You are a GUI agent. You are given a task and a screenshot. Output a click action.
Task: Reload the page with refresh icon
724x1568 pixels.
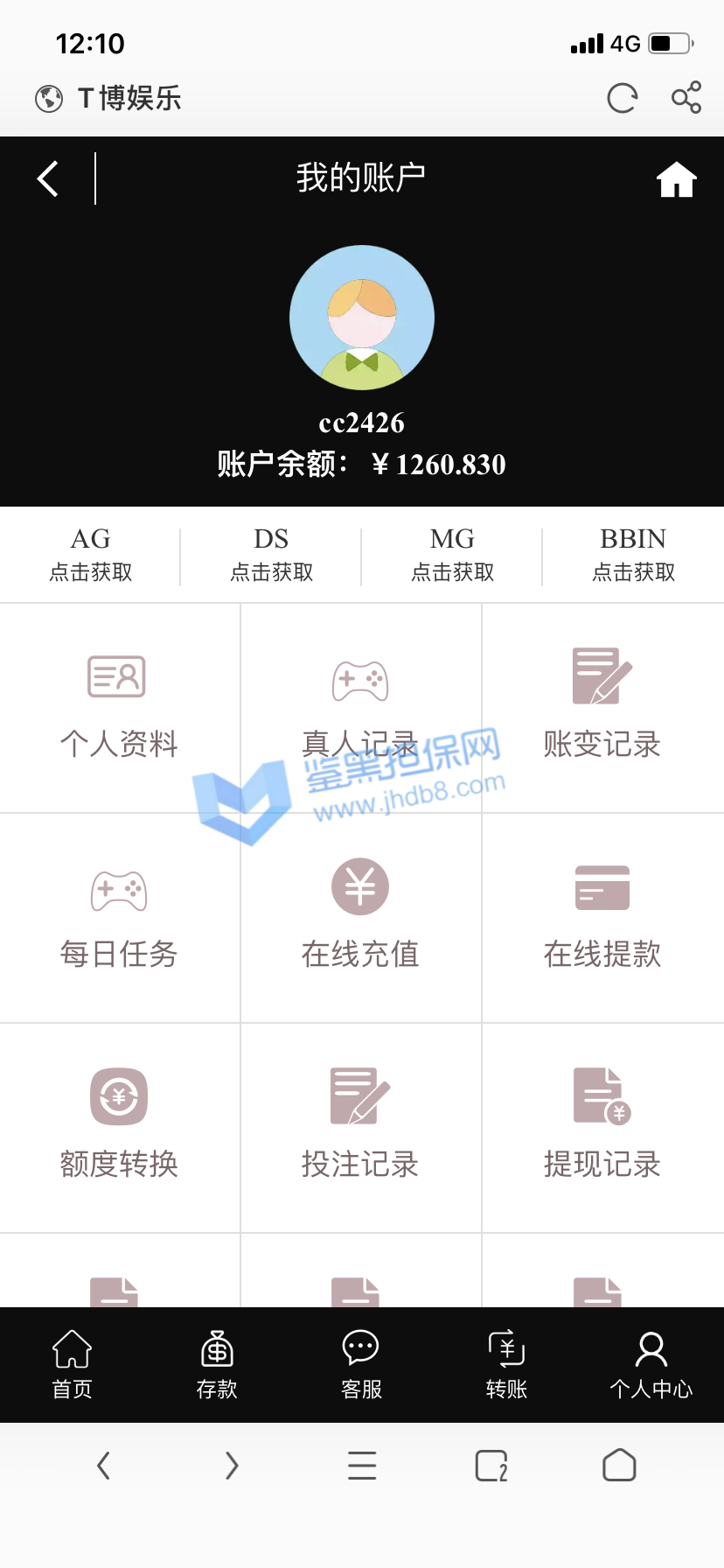tap(622, 98)
